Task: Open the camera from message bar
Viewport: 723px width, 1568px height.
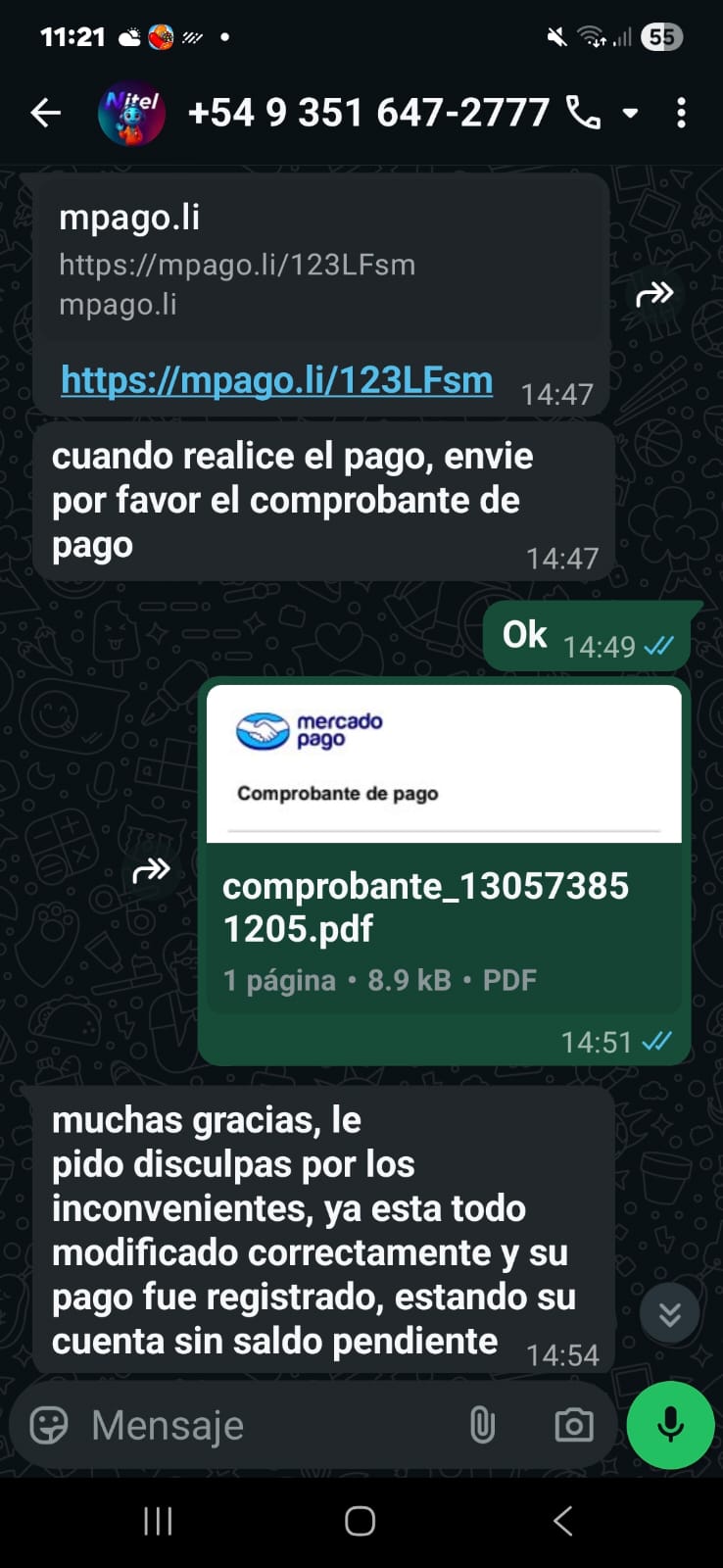Action: 574,1425
